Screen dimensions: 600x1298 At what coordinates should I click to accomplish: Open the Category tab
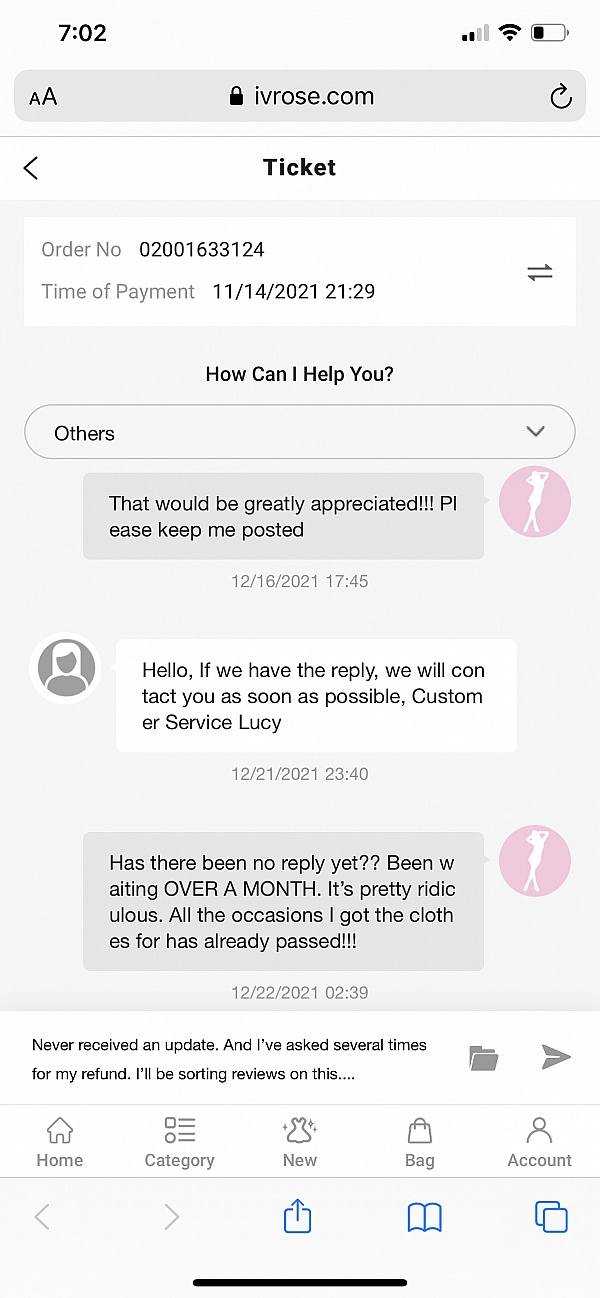tap(179, 1142)
